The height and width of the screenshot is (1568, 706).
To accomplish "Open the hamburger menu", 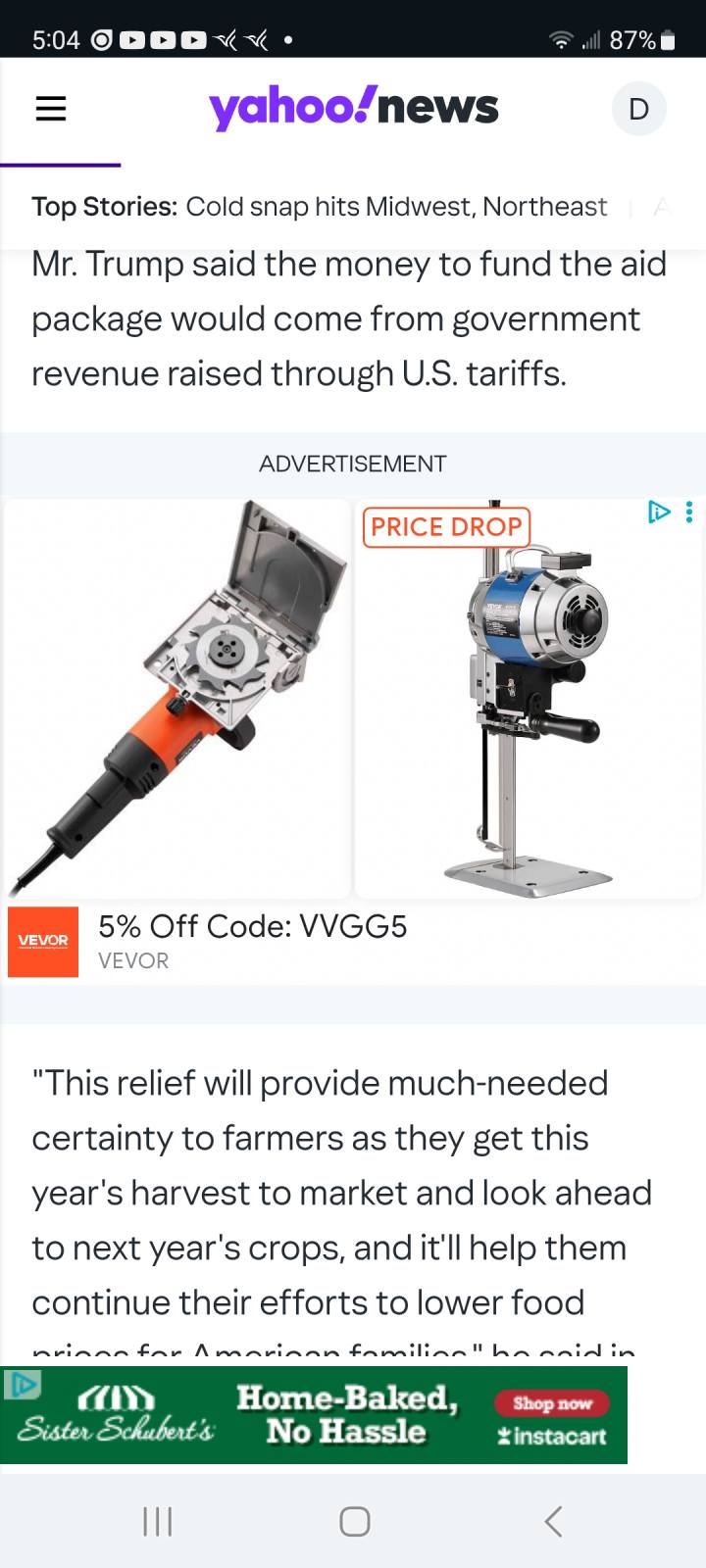I will tap(51, 109).
